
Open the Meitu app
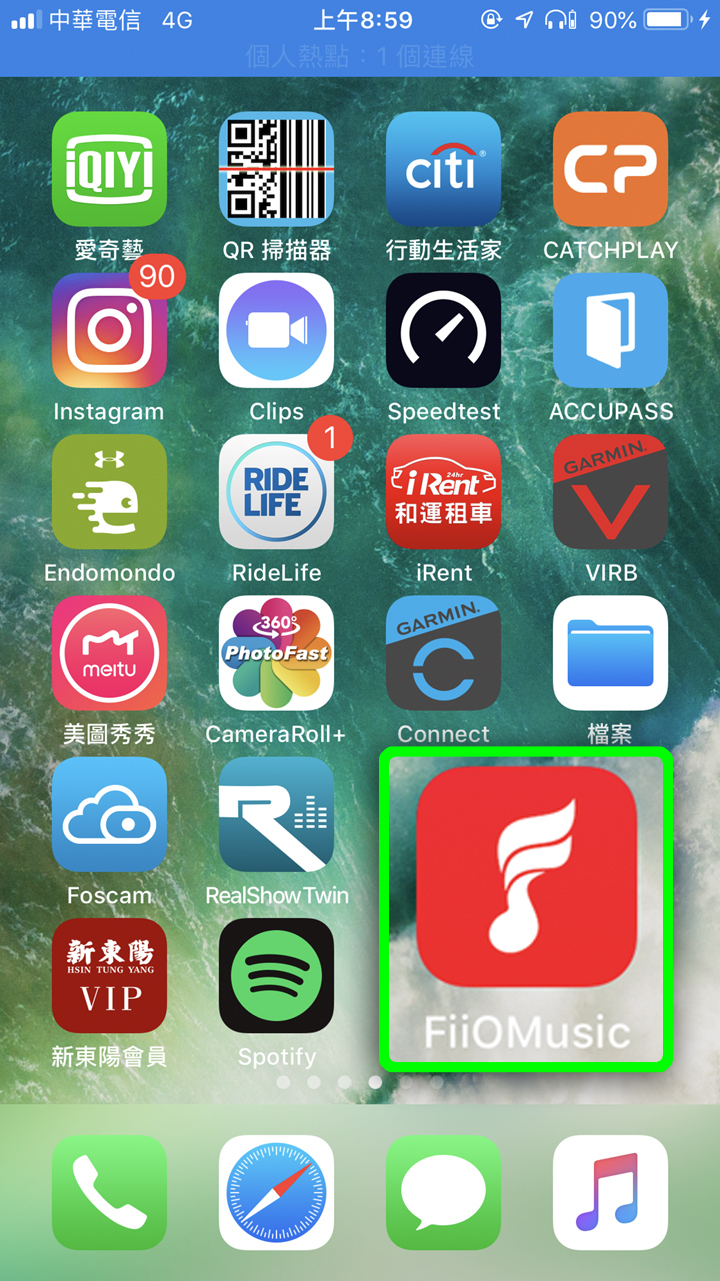109,653
